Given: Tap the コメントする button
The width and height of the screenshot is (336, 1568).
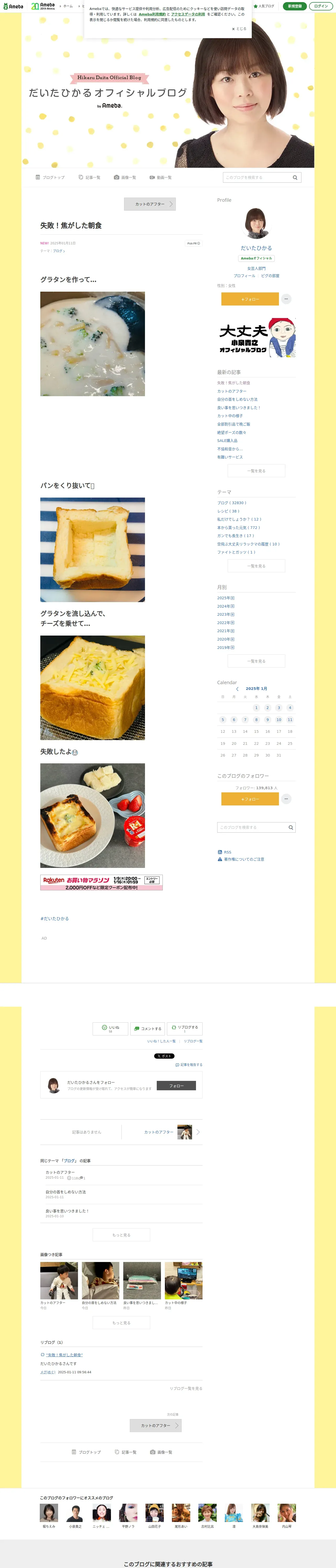Looking at the screenshot, I should (x=148, y=1029).
